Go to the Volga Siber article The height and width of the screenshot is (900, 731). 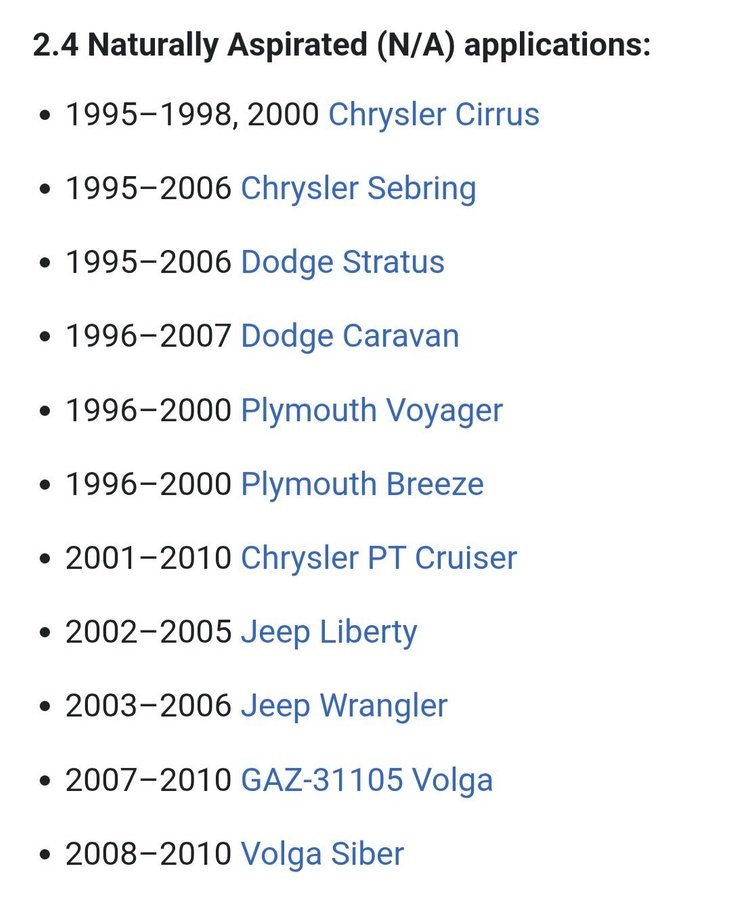tap(322, 854)
